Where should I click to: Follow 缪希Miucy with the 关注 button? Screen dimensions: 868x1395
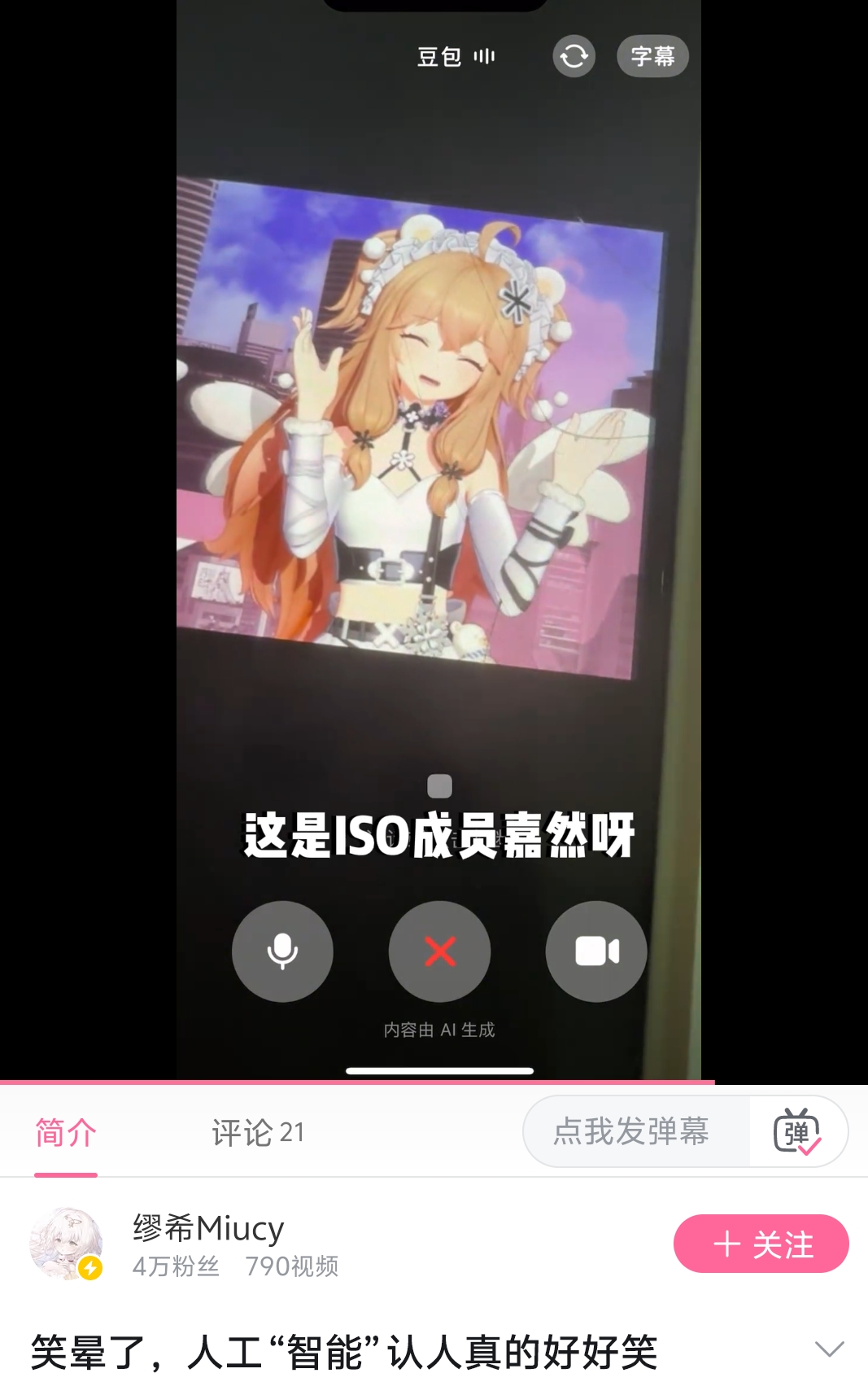click(761, 1244)
